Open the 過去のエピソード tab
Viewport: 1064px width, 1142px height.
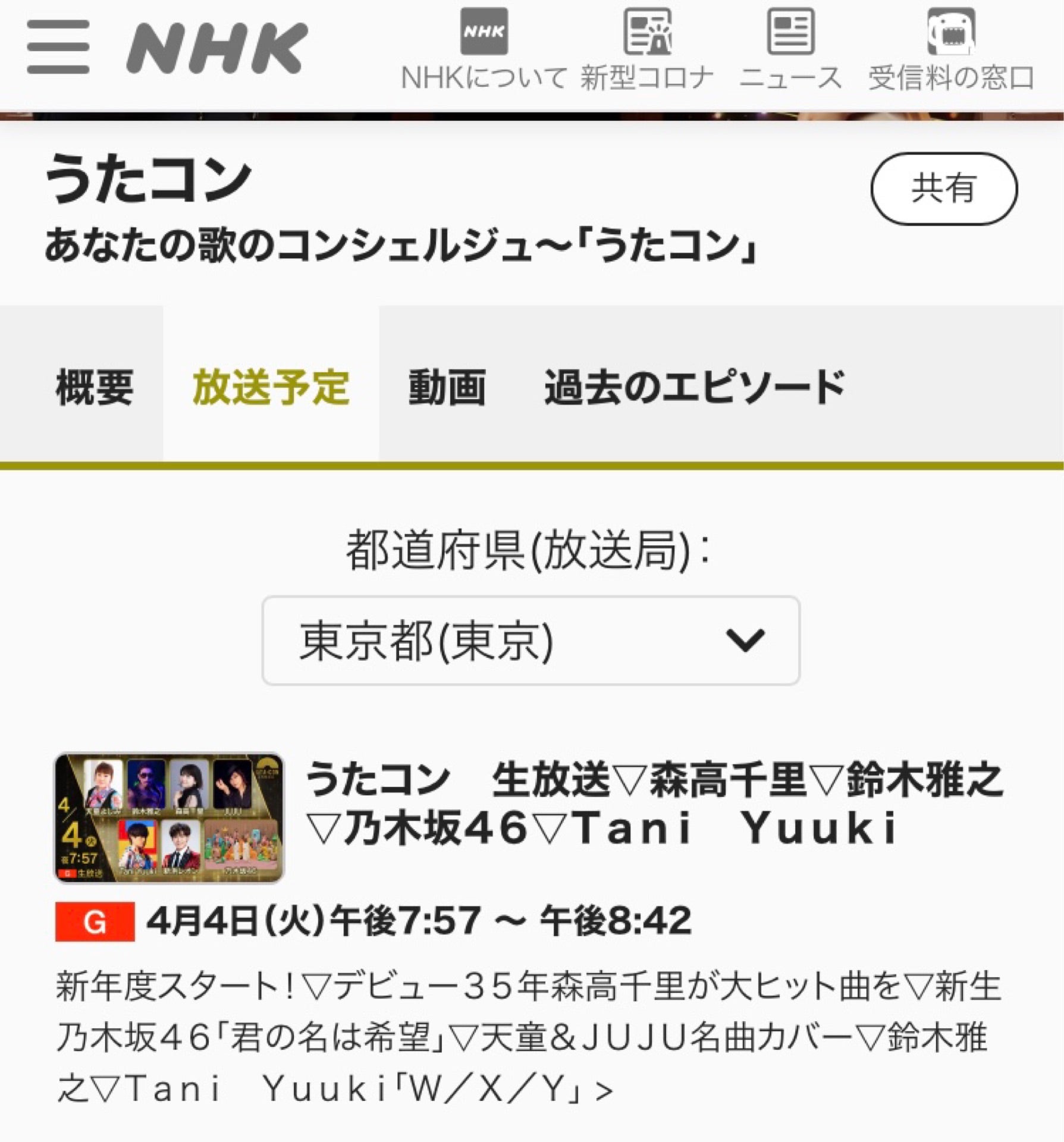point(695,387)
